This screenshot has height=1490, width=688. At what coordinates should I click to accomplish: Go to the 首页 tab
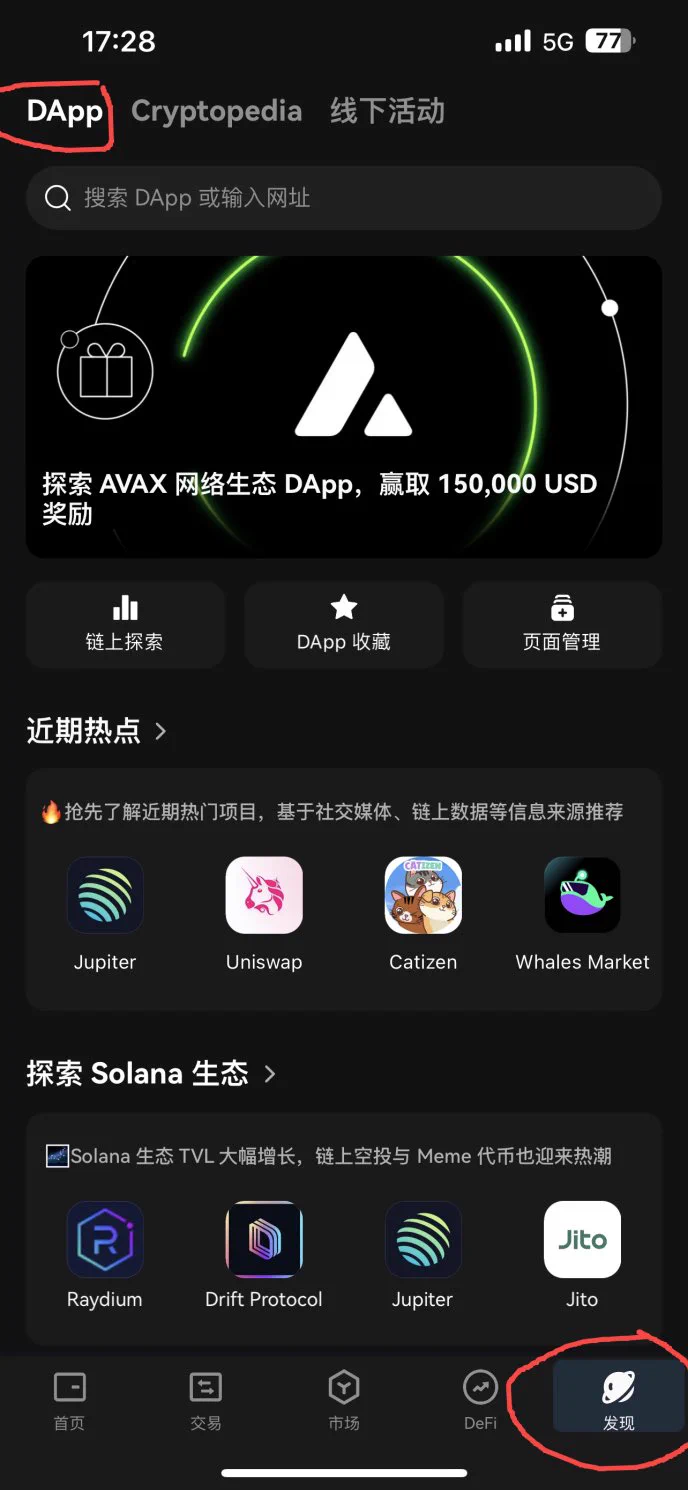pyautogui.click(x=69, y=1400)
